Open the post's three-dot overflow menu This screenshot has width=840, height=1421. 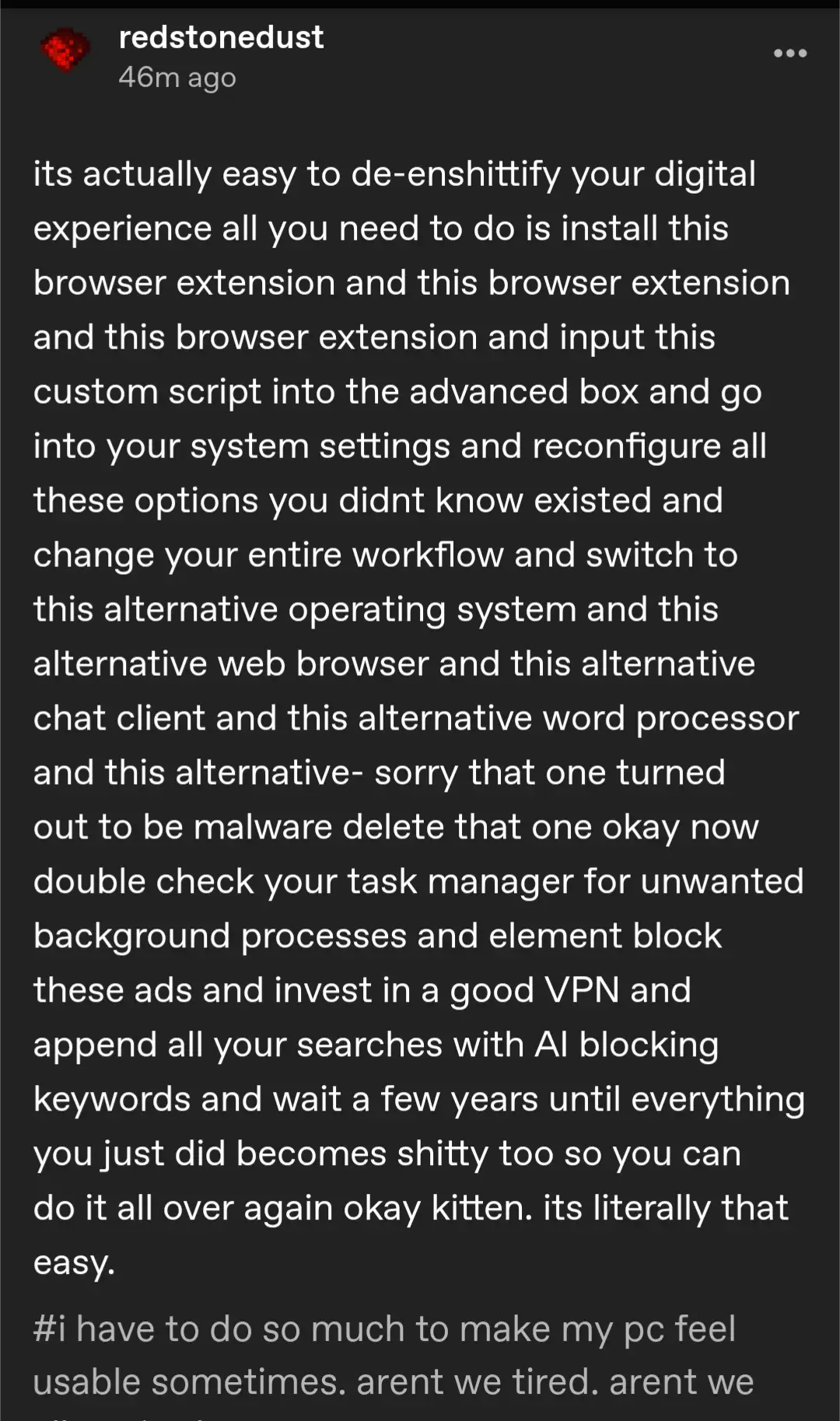789,53
